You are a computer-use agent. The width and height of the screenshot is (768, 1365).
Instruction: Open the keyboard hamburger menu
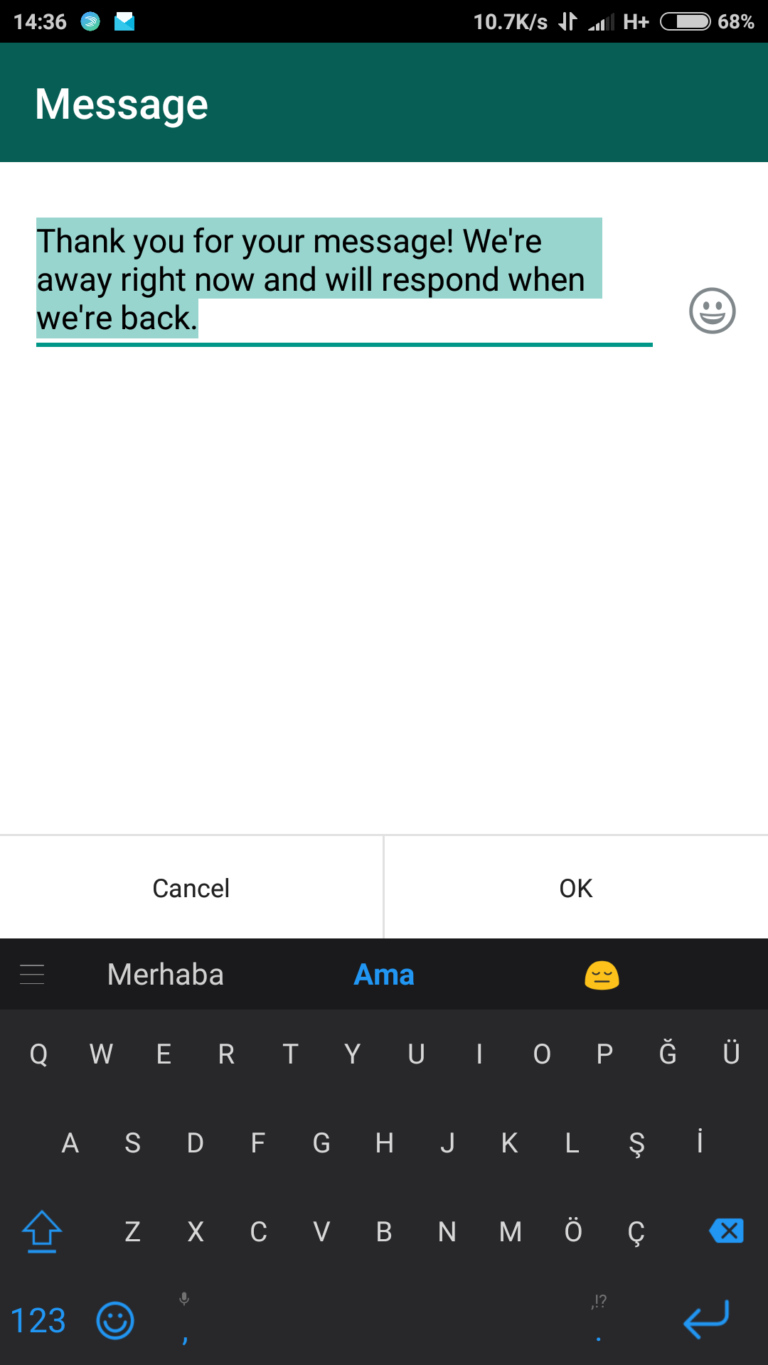click(x=32, y=975)
